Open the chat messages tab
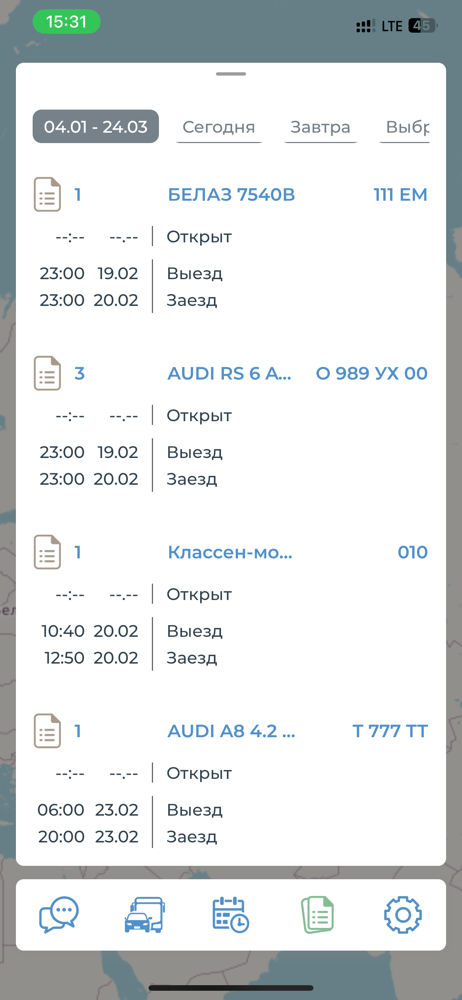 tap(59, 915)
